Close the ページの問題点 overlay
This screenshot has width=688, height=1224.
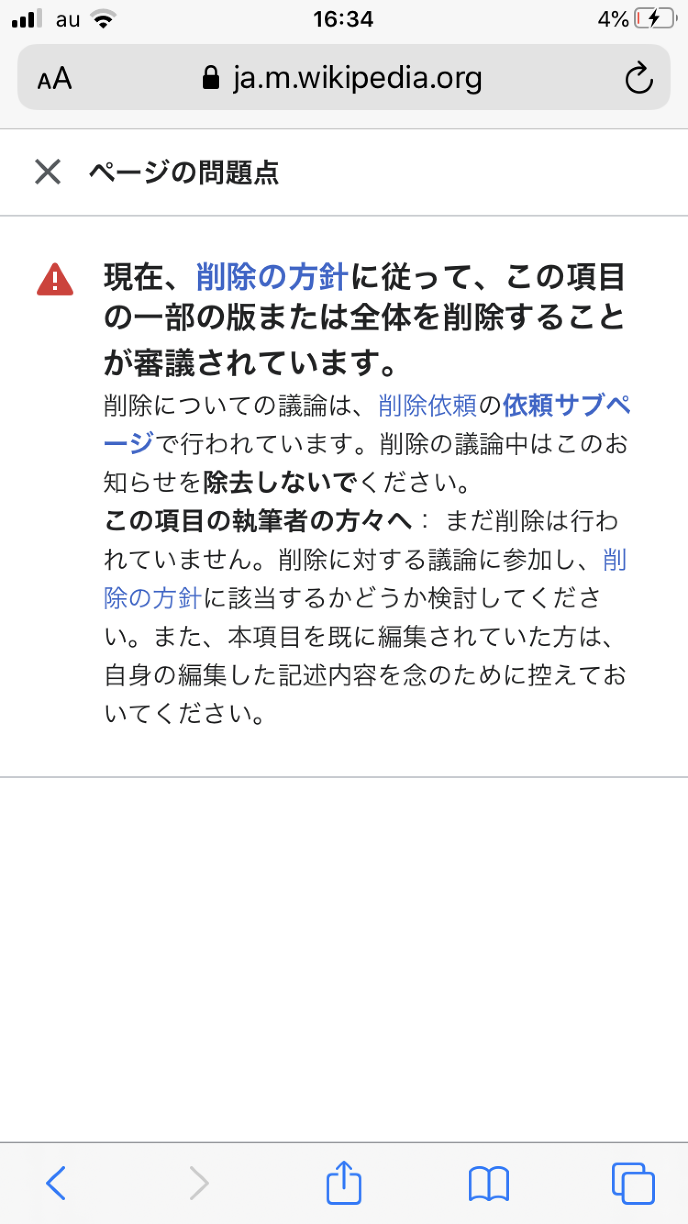[x=47, y=172]
